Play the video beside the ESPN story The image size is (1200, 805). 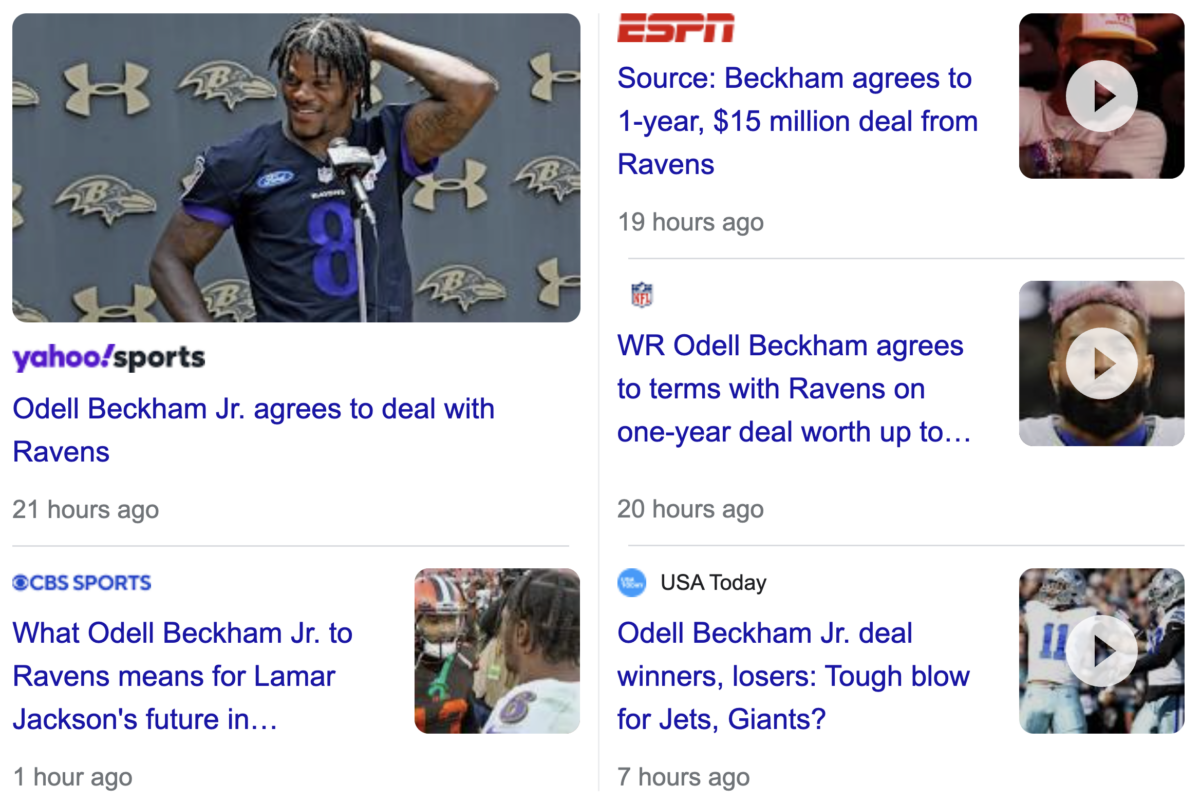(x=1101, y=96)
